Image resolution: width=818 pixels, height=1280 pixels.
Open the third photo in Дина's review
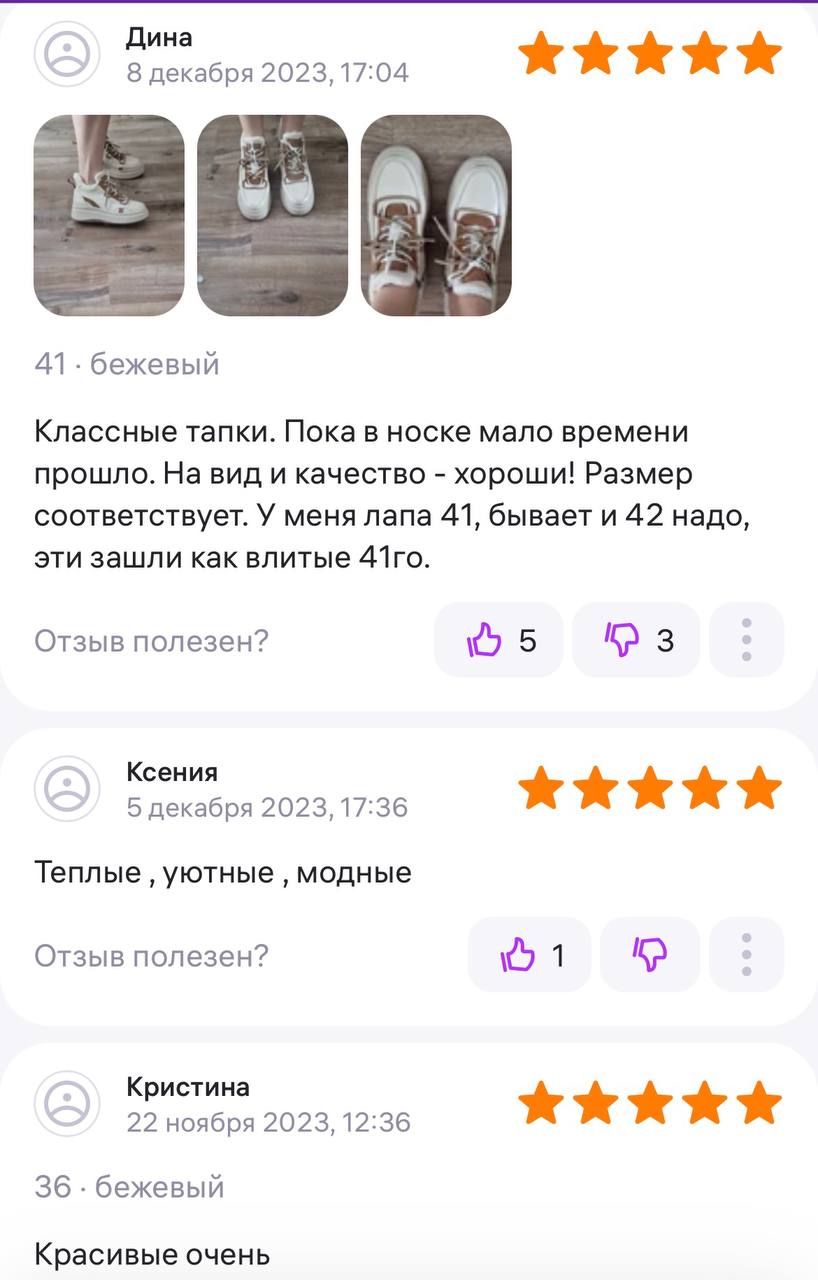pos(436,215)
